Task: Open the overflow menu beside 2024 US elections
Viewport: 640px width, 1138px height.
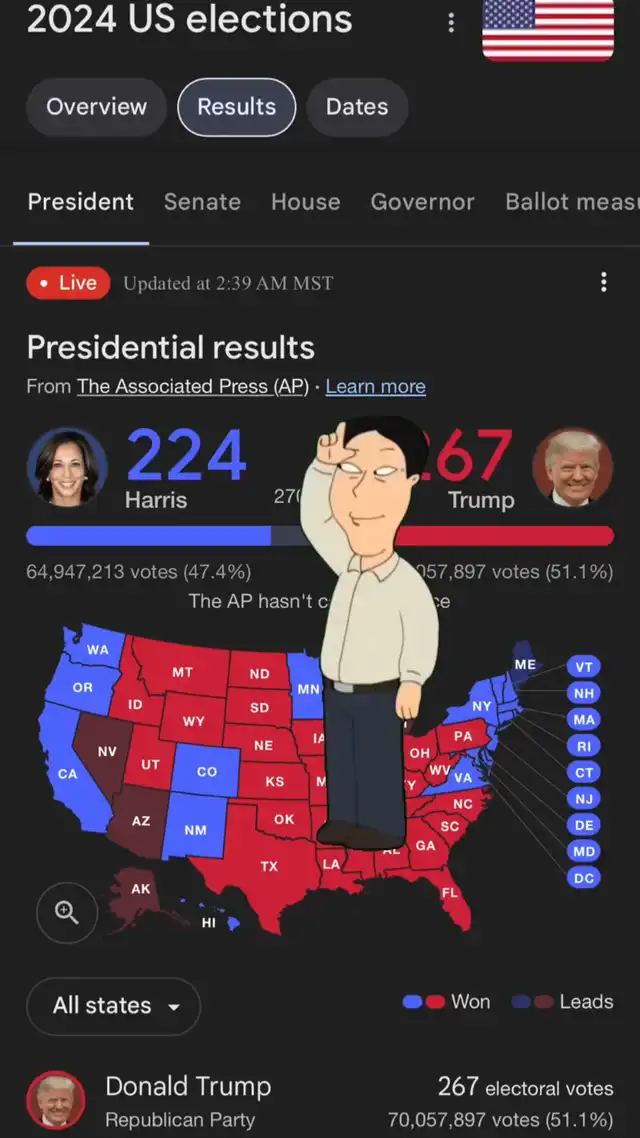Action: click(451, 22)
